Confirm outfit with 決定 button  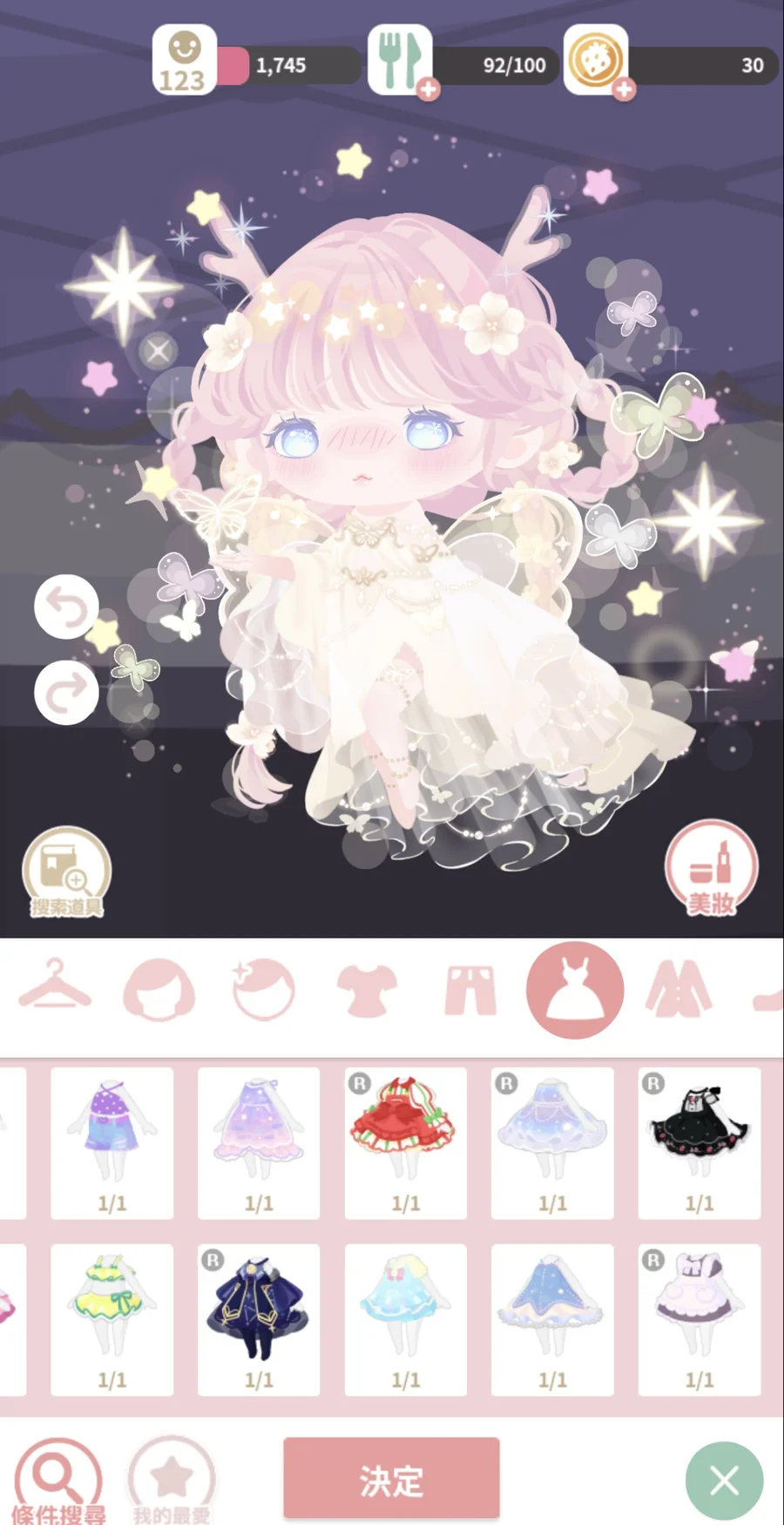[391, 1480]
